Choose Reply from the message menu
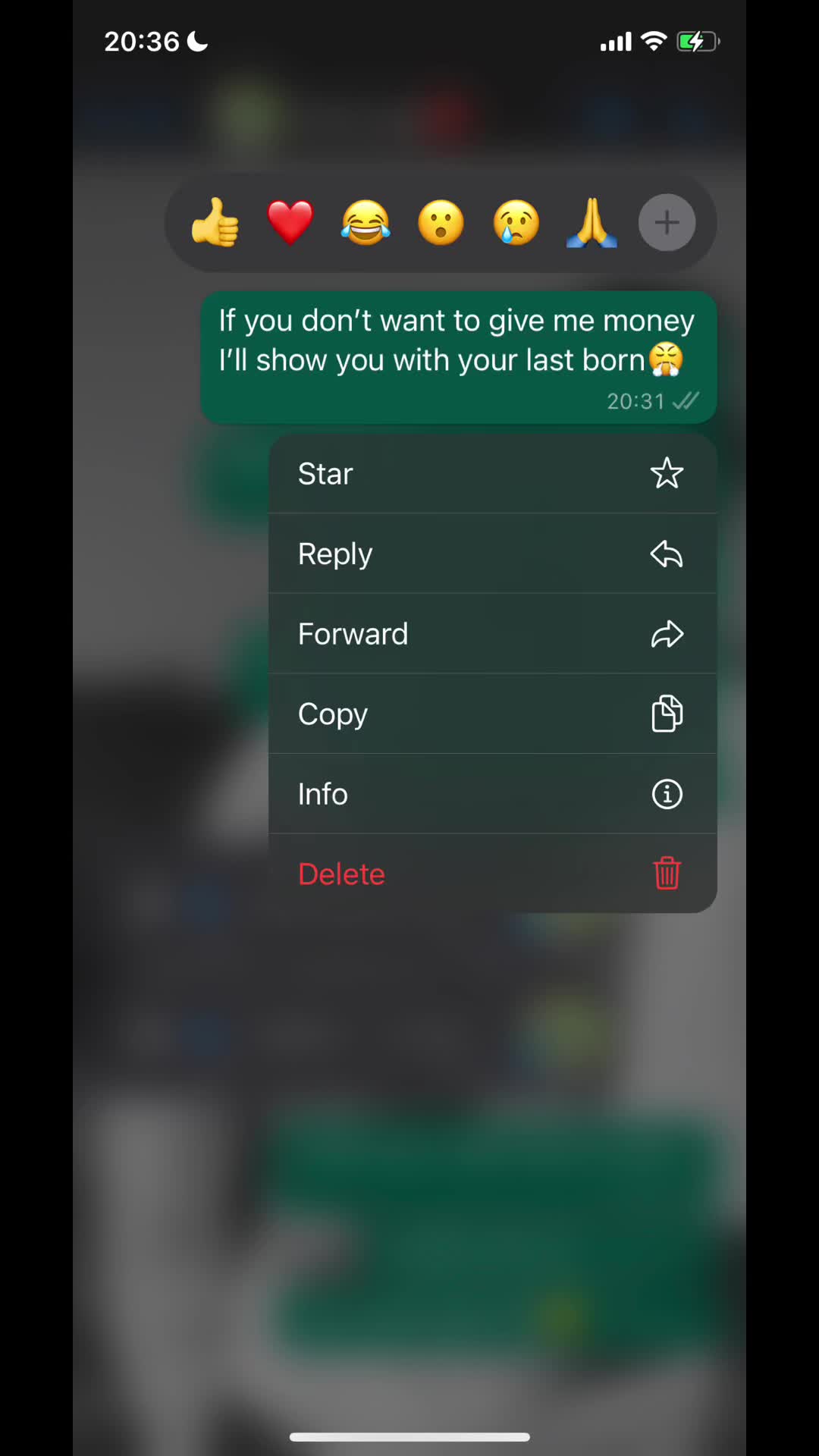This screenshot has width=819, height=1456. pos(492,554)
